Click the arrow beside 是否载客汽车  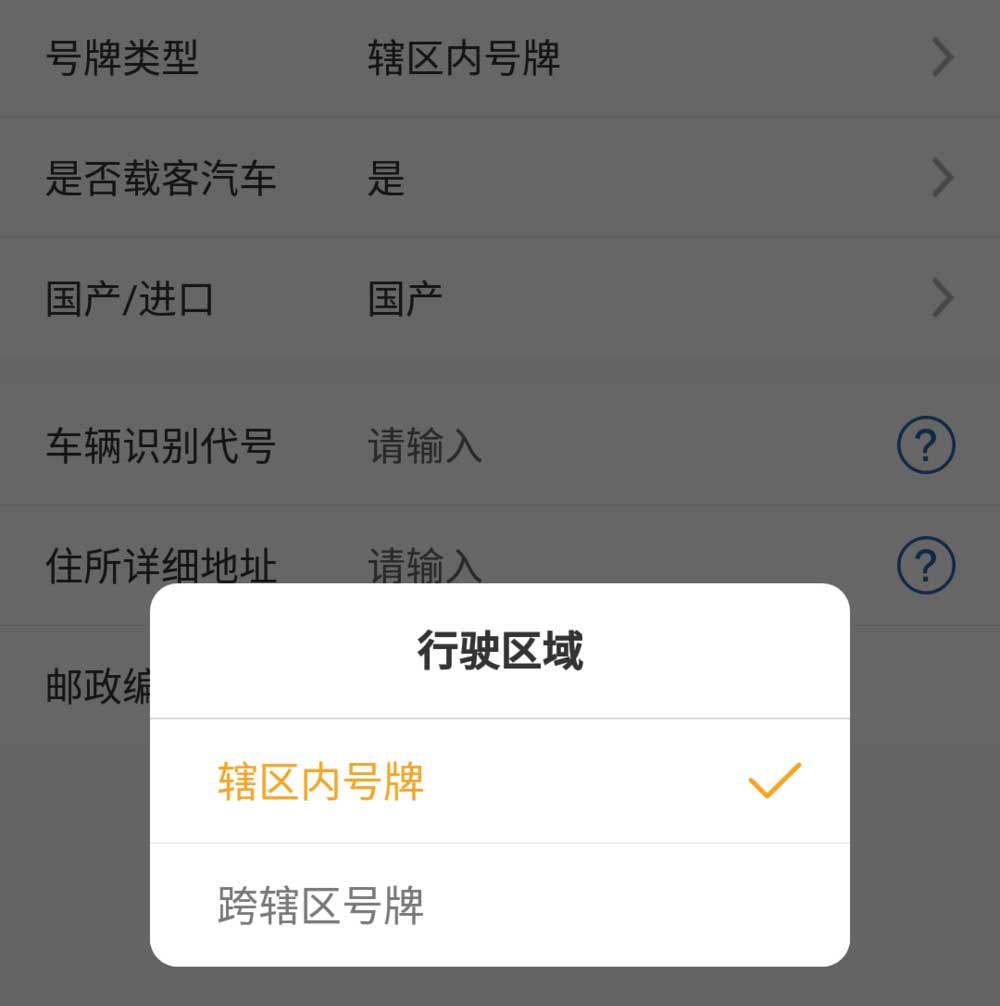(x=940, y=177)
